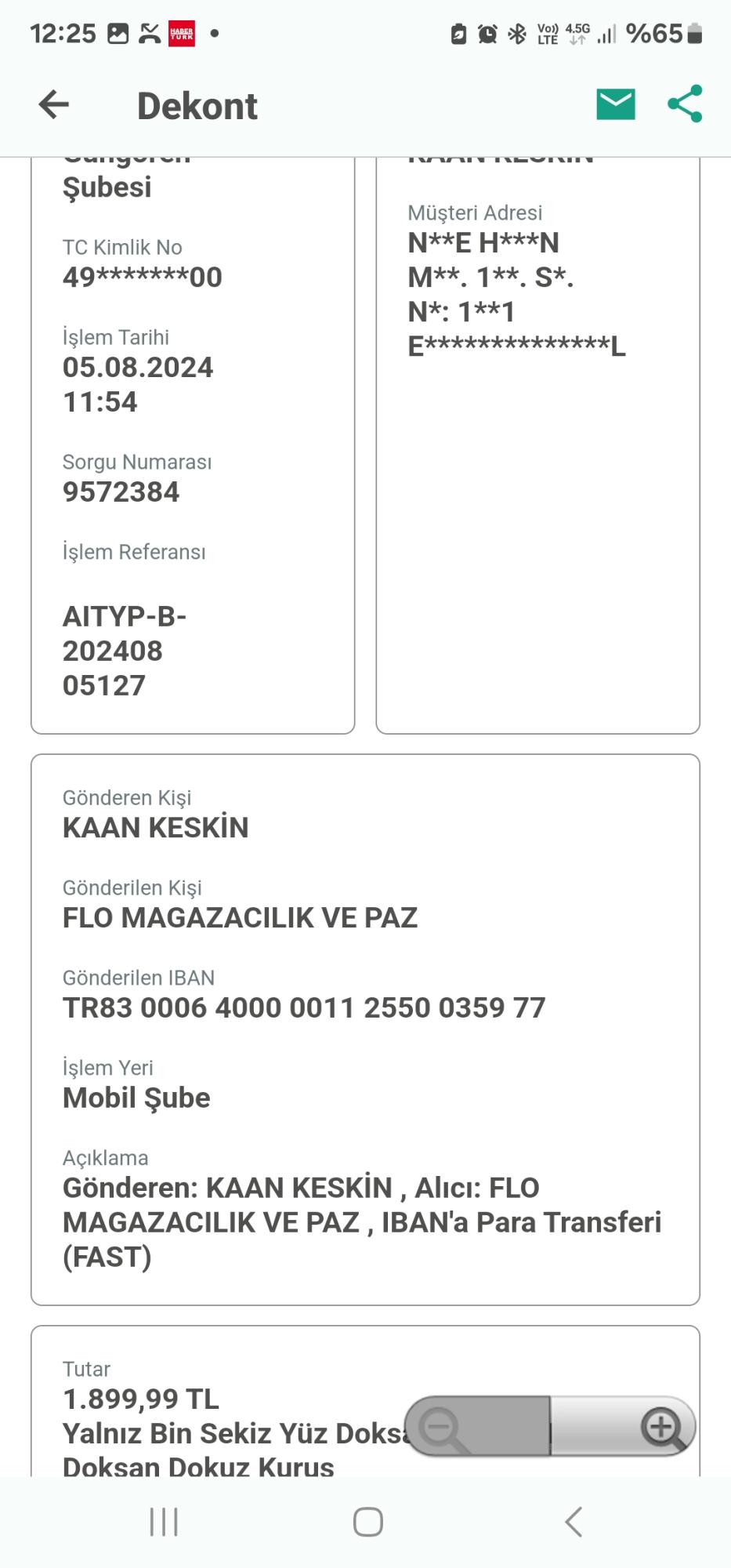This screenshot has height=1568, width=731.
Task: Tap the back arrow next to Dekont title
Action: (x=53, y=104)
